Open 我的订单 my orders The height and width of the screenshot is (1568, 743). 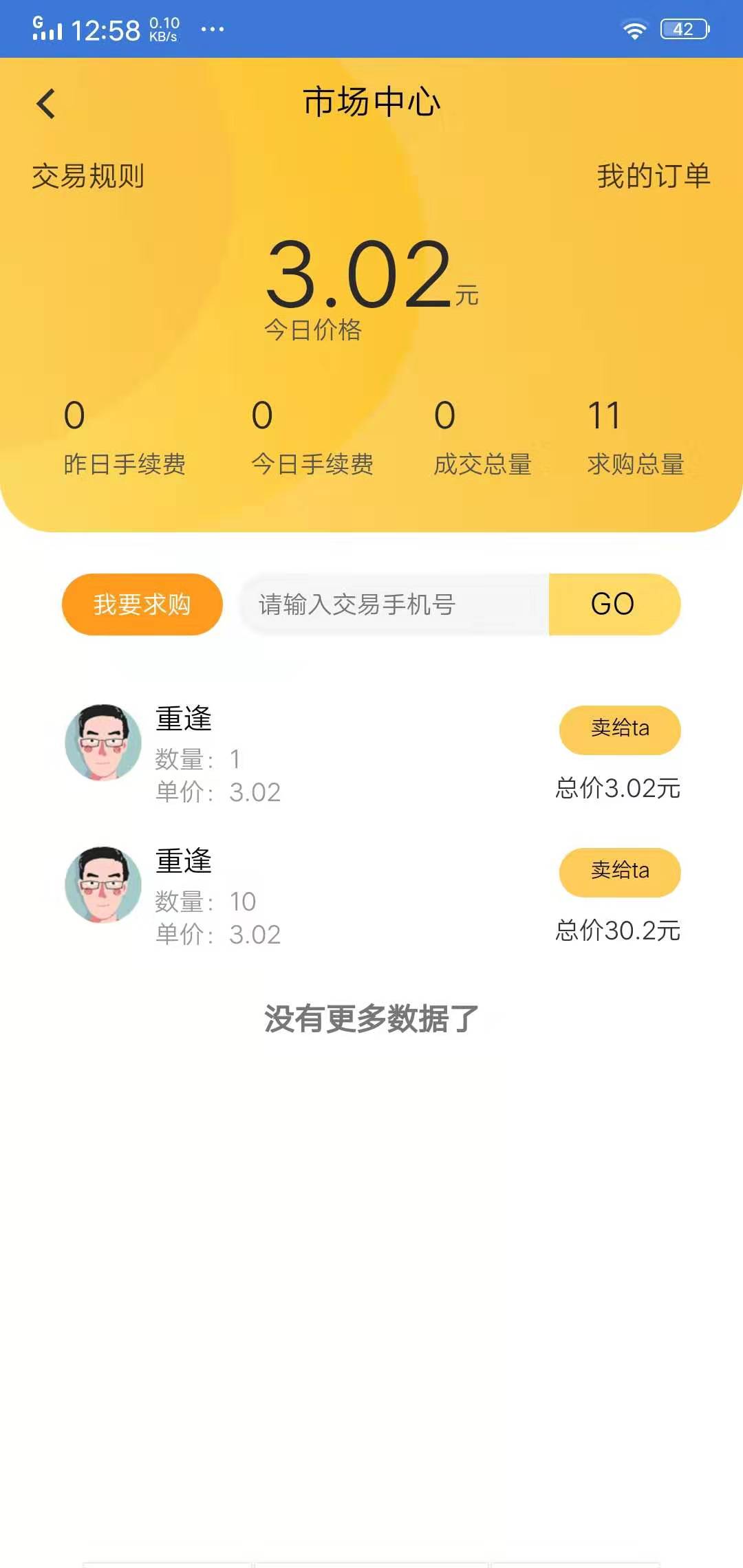tap(652, 177)
